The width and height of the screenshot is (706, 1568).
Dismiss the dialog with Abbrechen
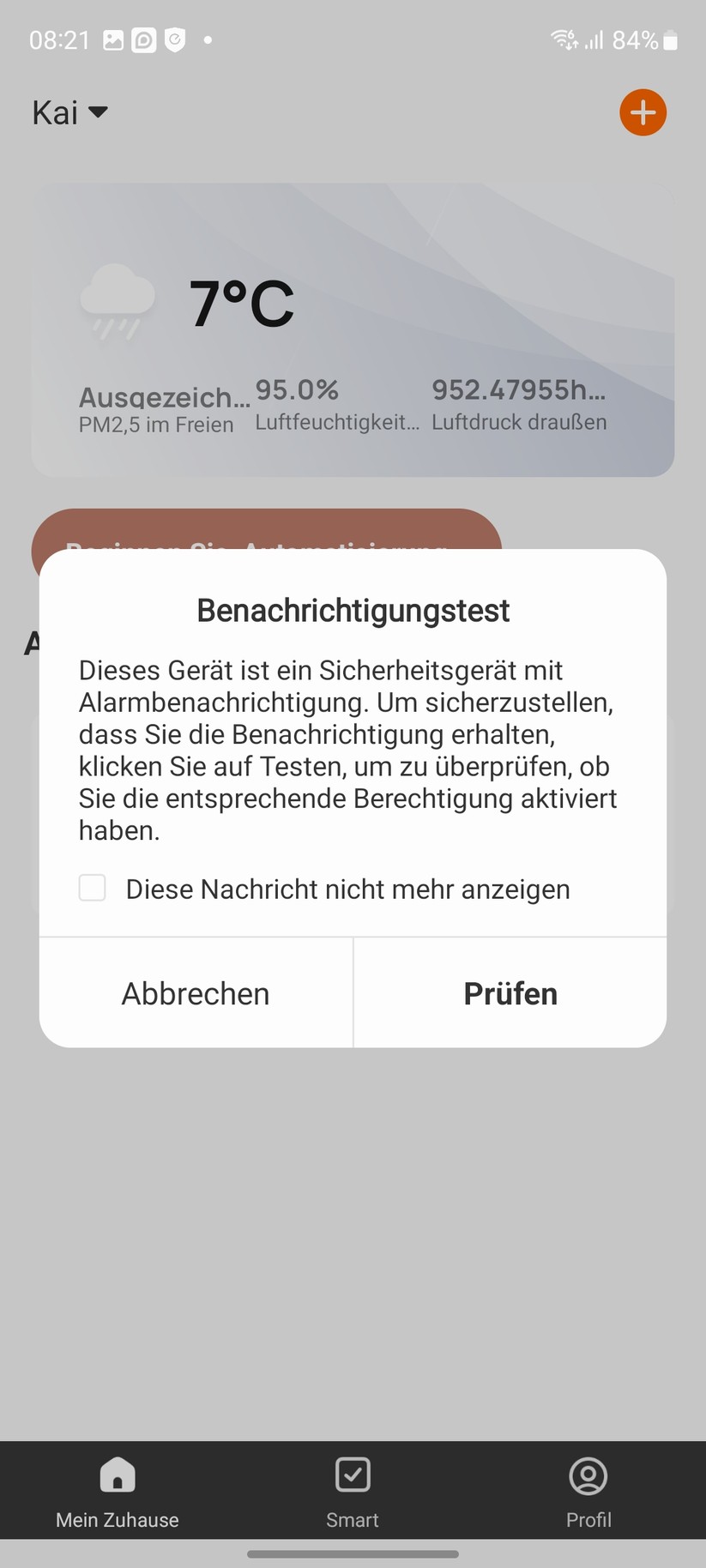(x=196, y=993)
